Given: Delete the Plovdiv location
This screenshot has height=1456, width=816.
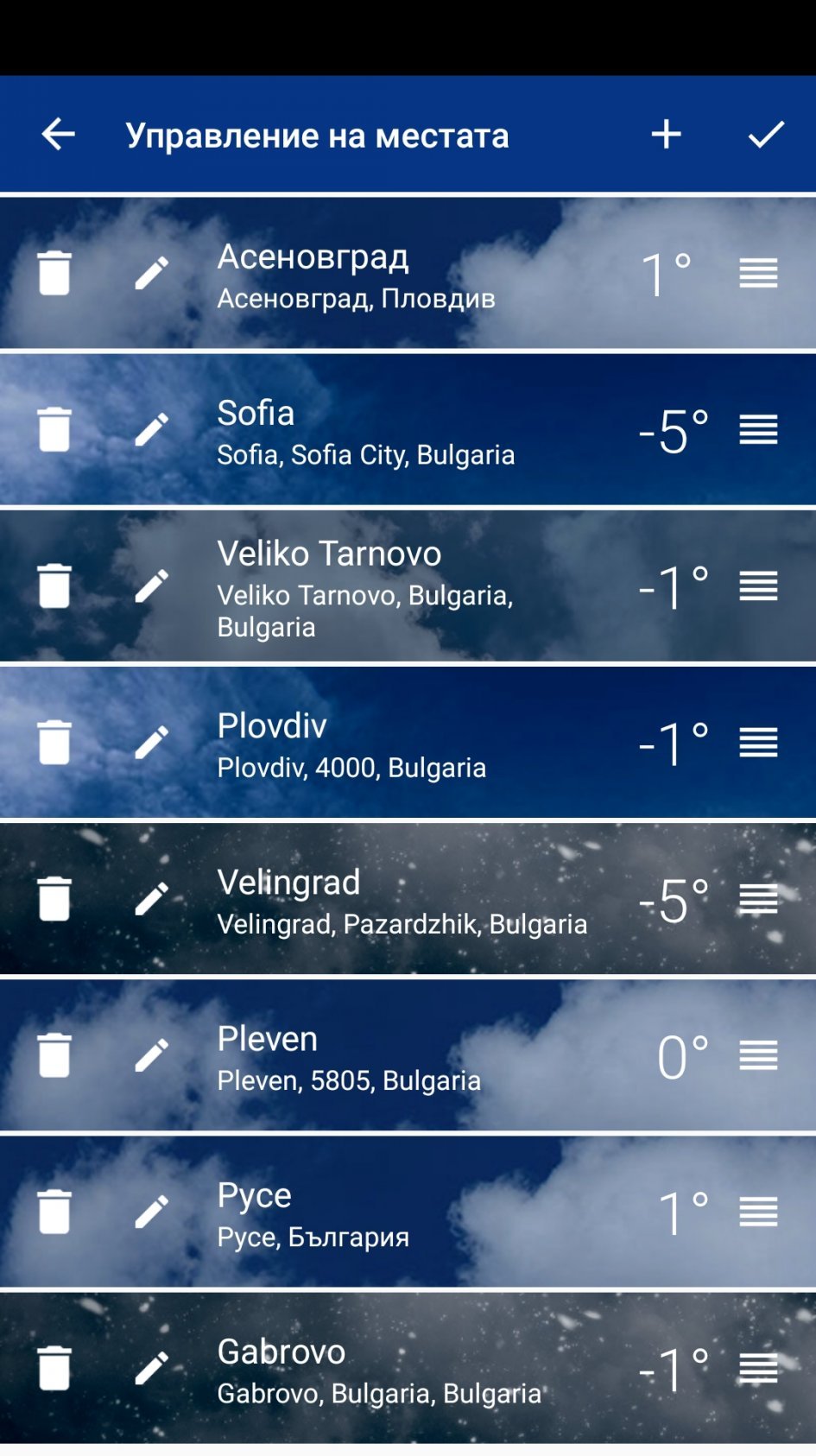Looking at the screenshot, I should [54, 742].
